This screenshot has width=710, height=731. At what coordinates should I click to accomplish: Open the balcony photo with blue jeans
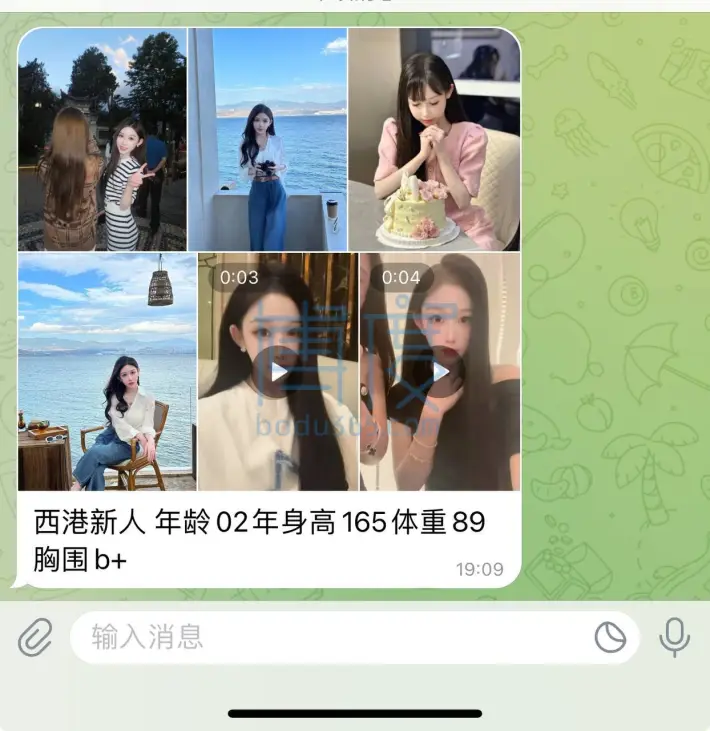coord(267,139)
